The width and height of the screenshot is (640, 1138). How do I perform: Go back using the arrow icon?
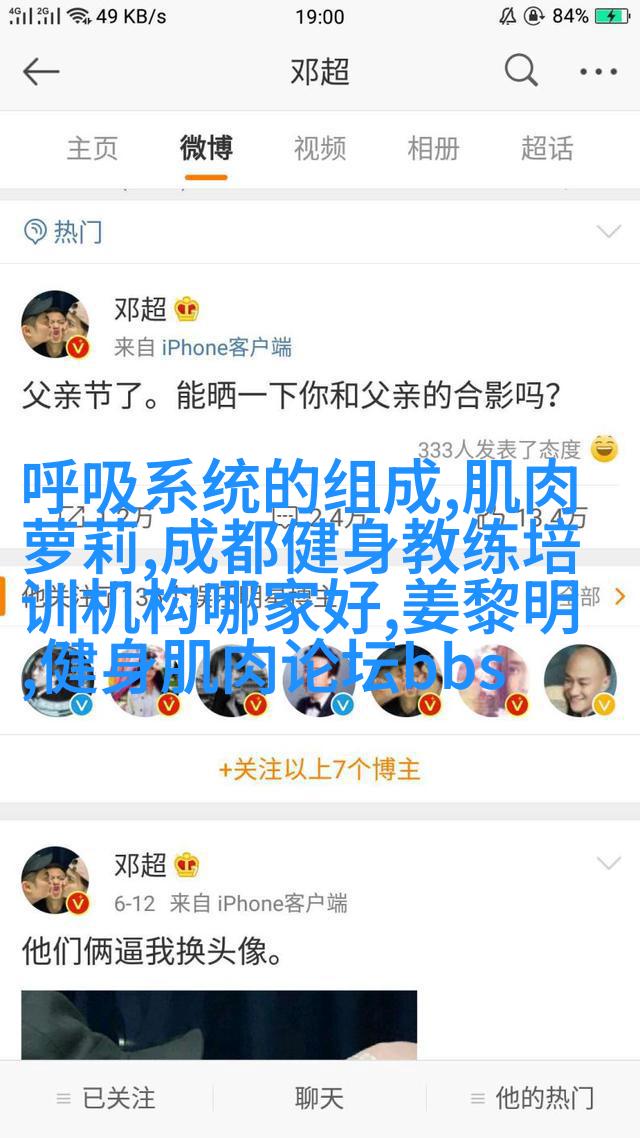click(41, 72)
